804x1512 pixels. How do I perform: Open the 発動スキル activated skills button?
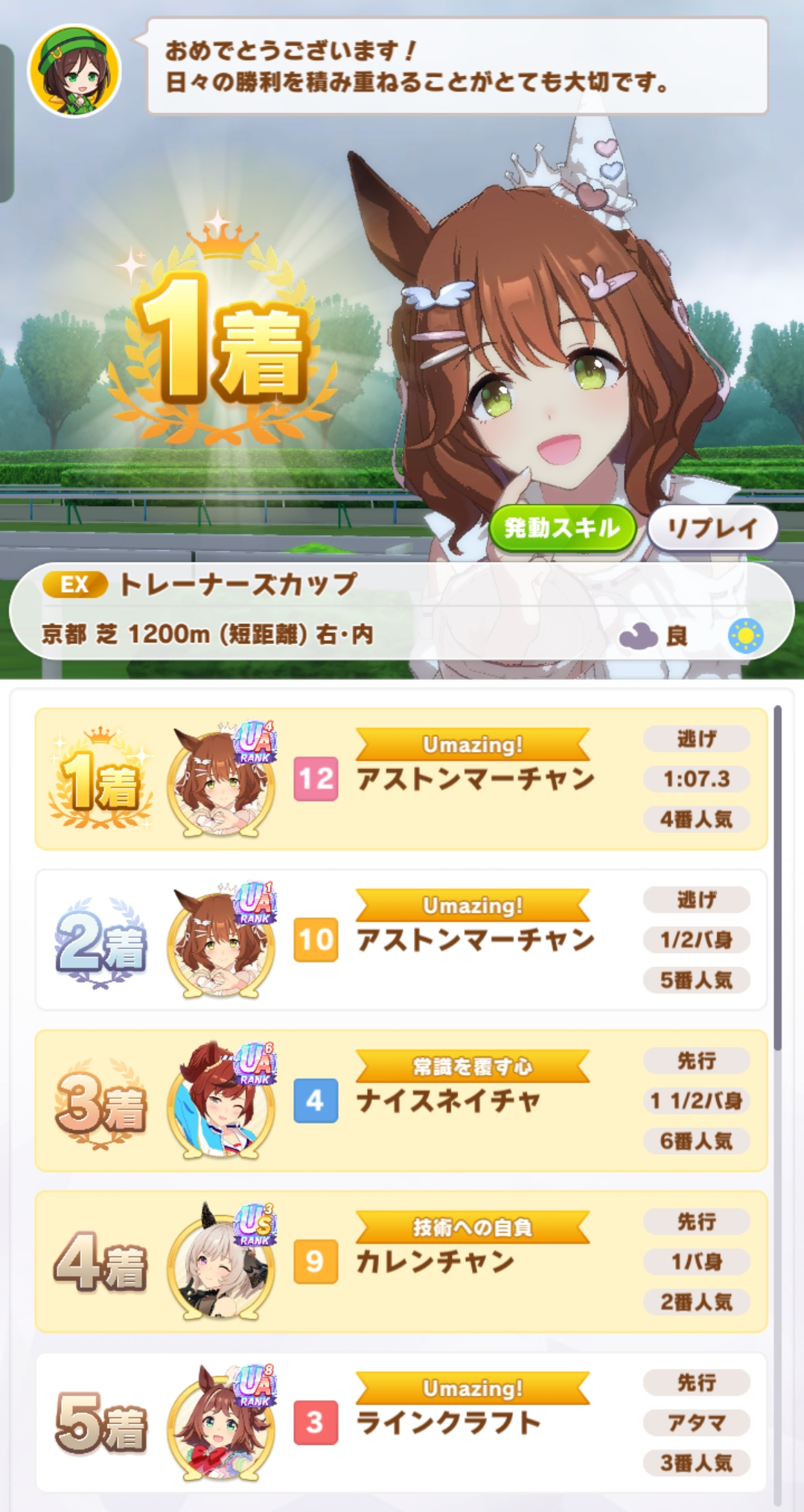pyautogui.click(x=562, y=528)
